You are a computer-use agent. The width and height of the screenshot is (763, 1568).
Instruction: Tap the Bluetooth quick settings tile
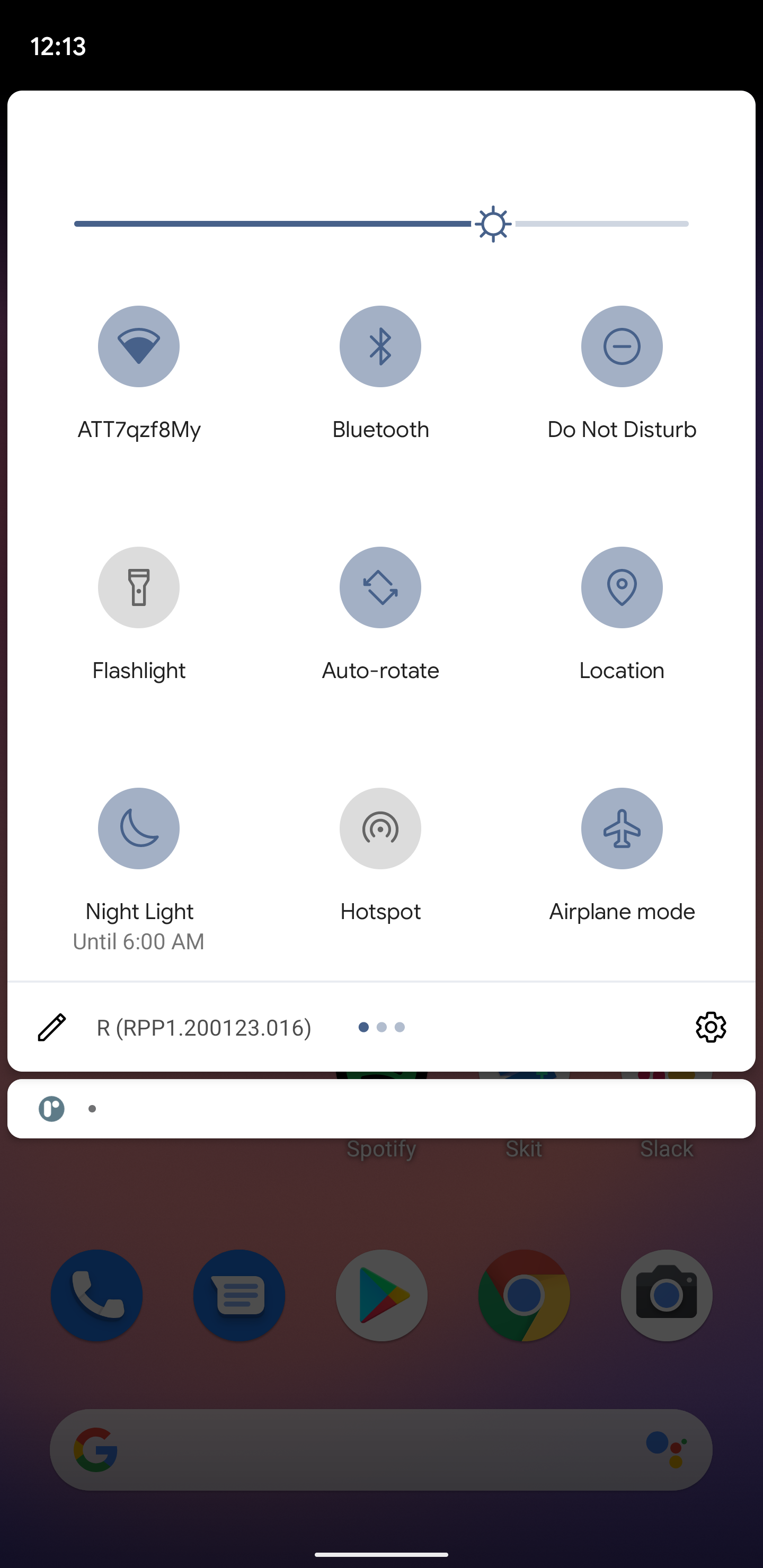[380, 346]
